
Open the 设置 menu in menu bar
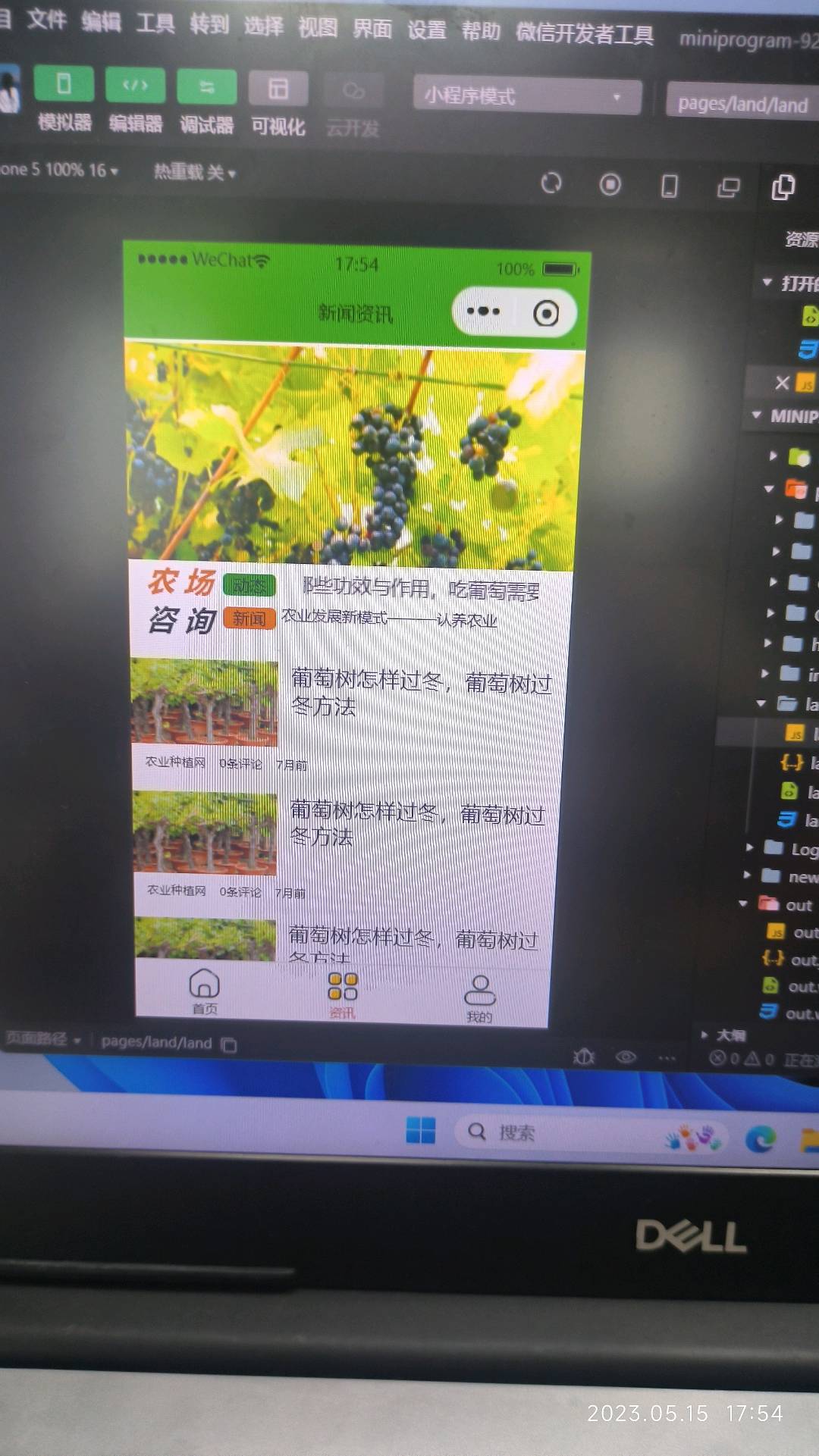[x=426, y=30]
